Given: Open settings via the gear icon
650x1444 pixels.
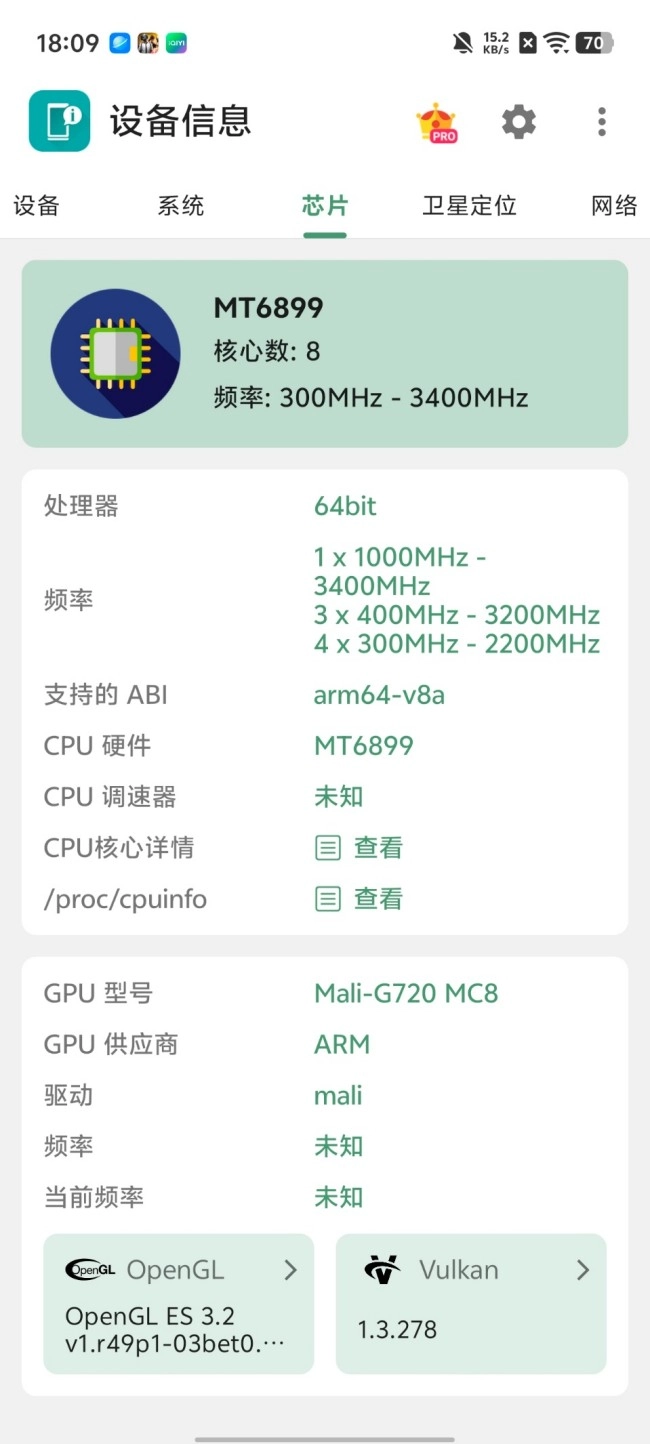Looking at the screenshot, I should tap(519, 122).
